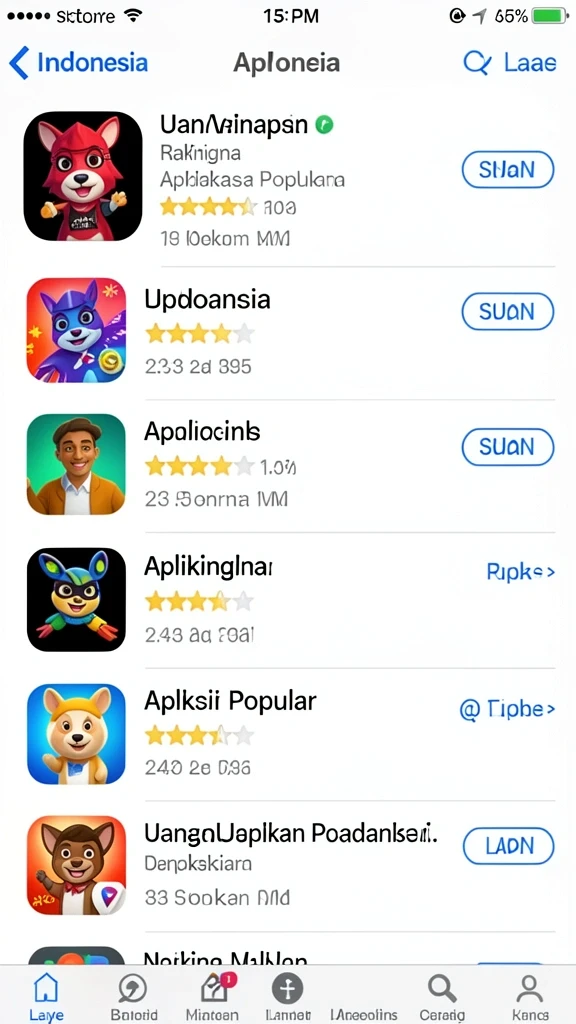Tap the SUaN button for Apoliocinls

point(507,447)
